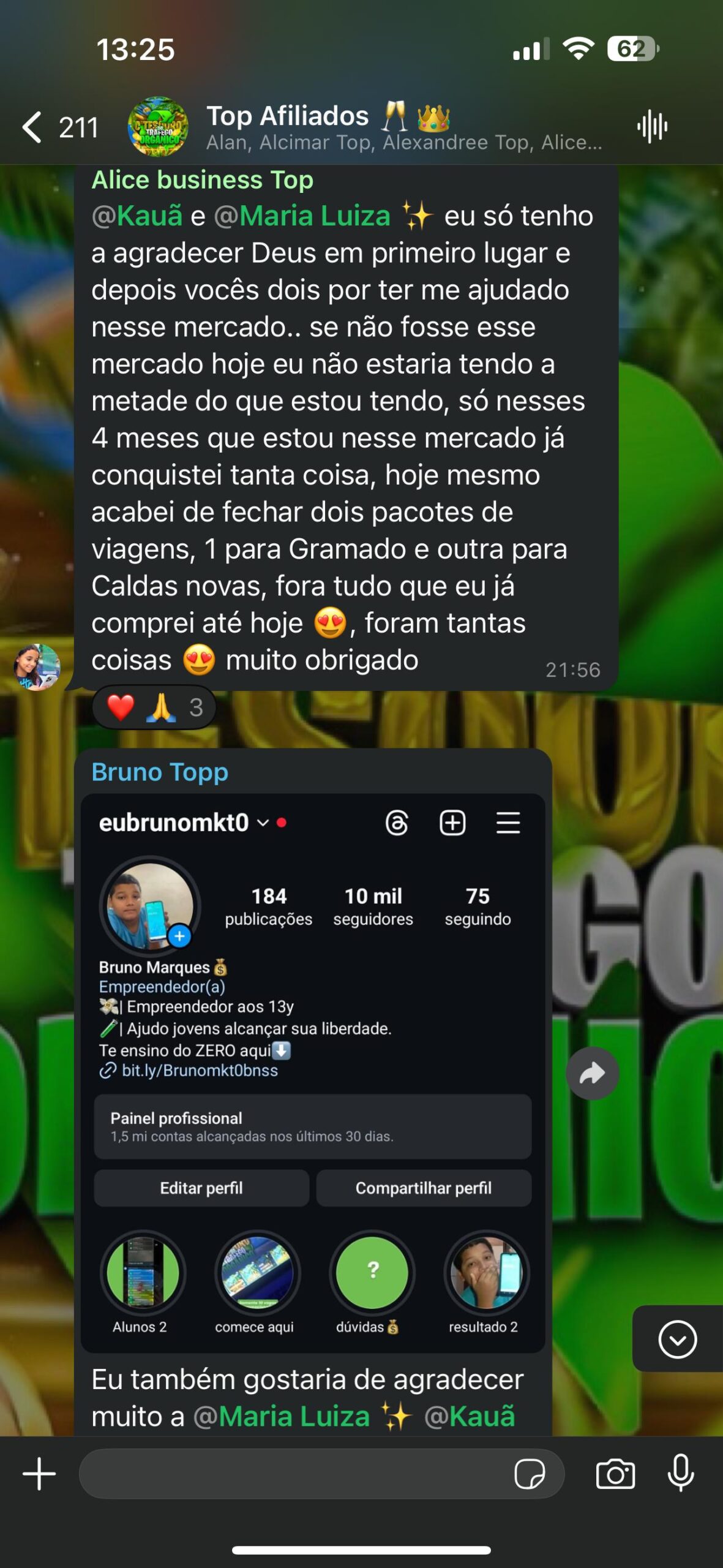Record a voice message
This screenshot has width=723, height=1568.
coord(681,1473)
